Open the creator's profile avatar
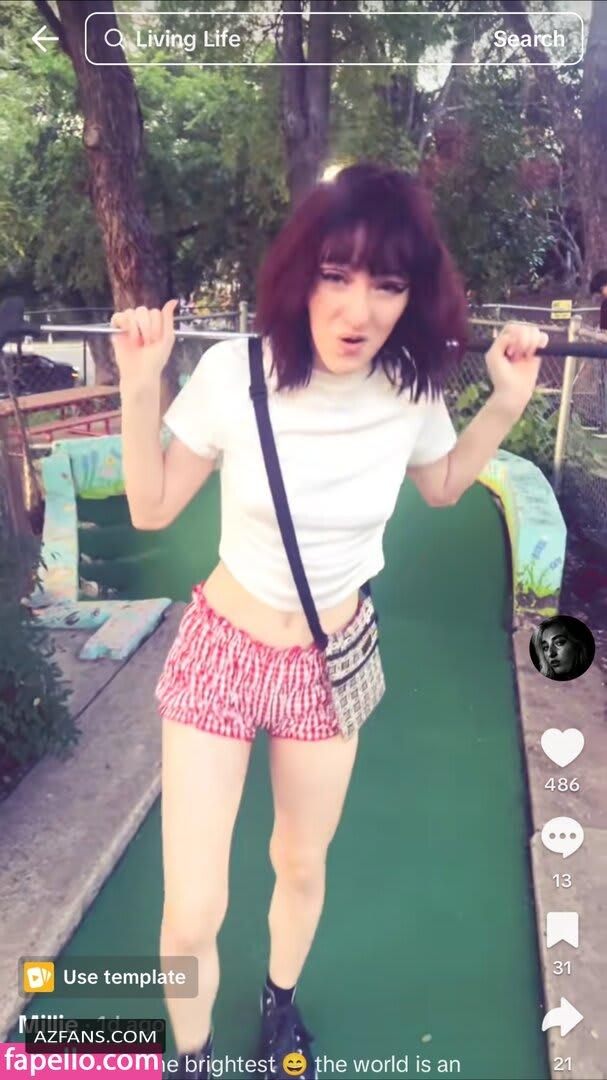Viewport: 607px width, 1080px height. point(562,648)
